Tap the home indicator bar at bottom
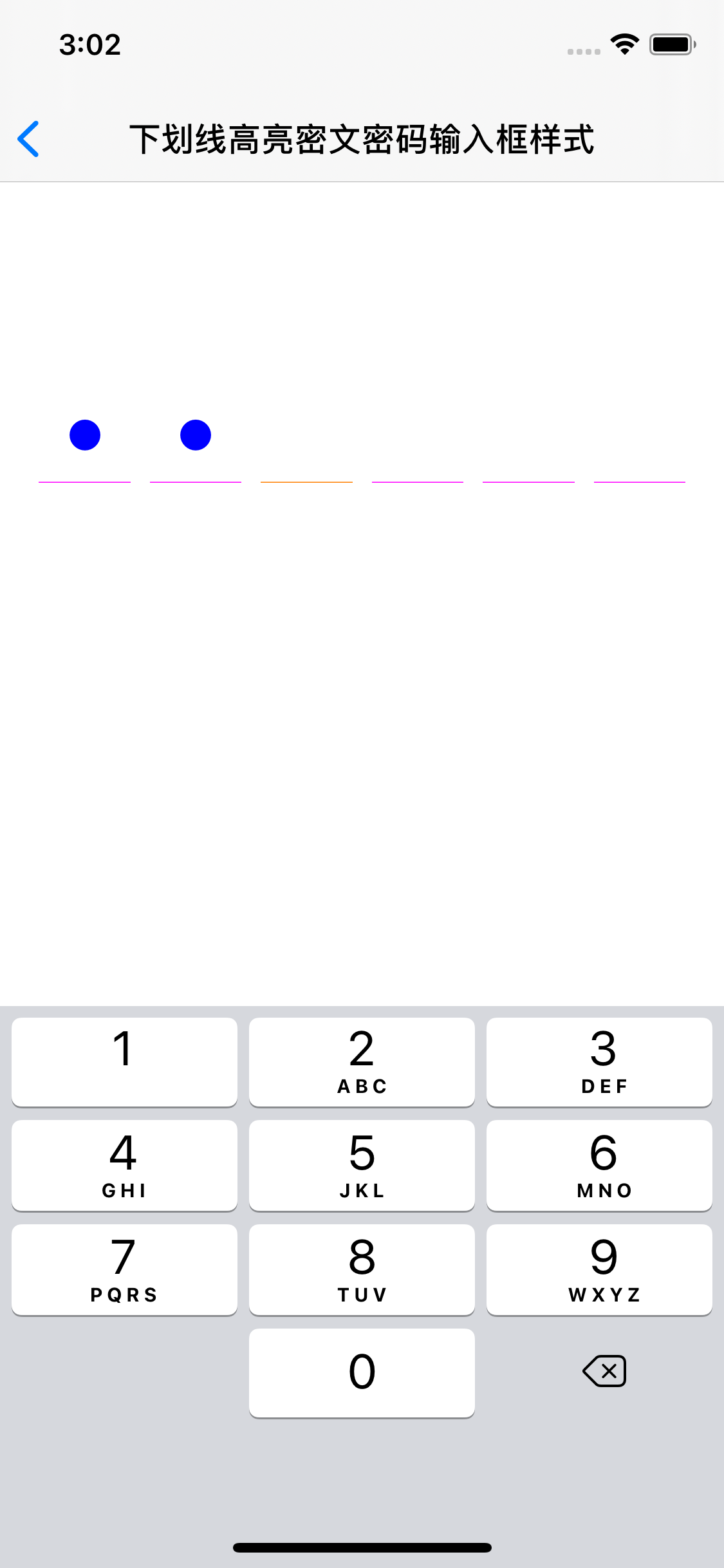 pyautogui.click(x=362, y=1548)
